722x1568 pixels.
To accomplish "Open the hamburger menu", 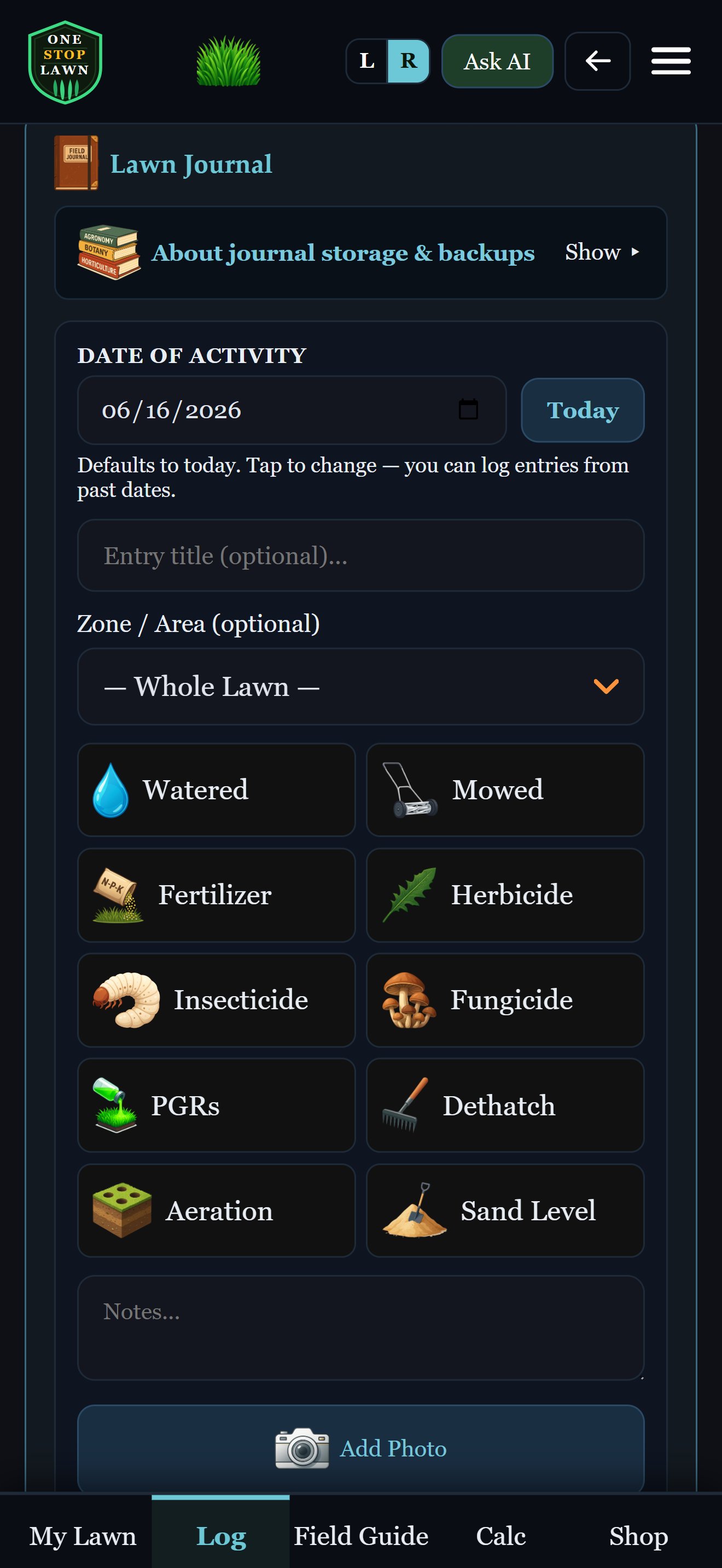I will 670,61.
